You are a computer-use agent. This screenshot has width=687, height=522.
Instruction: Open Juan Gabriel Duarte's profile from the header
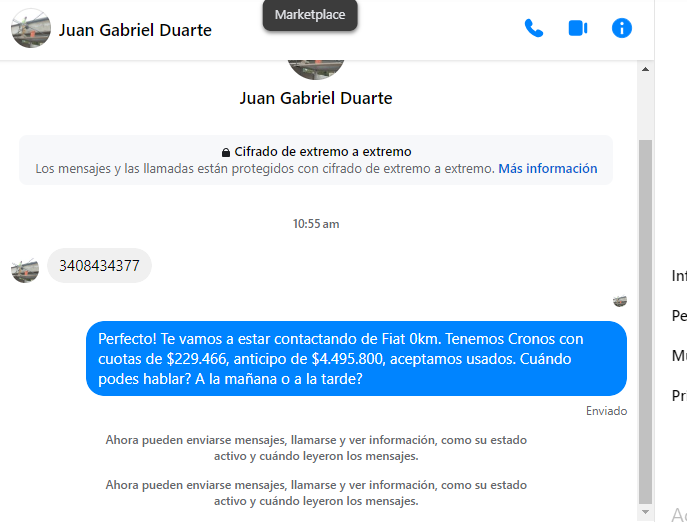click(135, 30)
